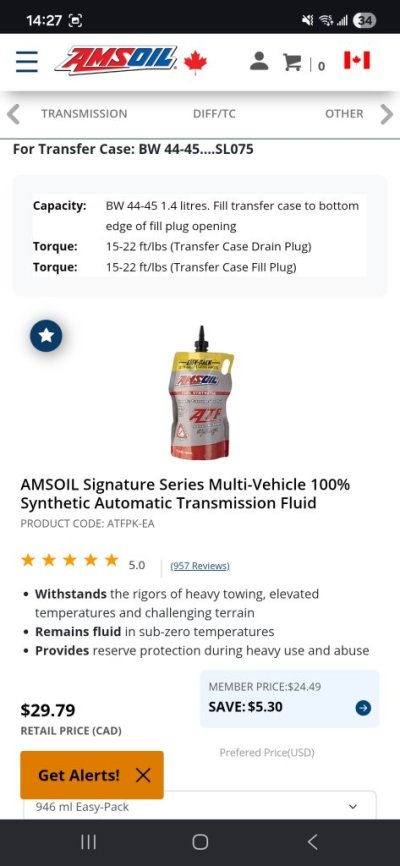
Task: Open the Signature Series ATF product title
Action: click(x=185, y=494)
